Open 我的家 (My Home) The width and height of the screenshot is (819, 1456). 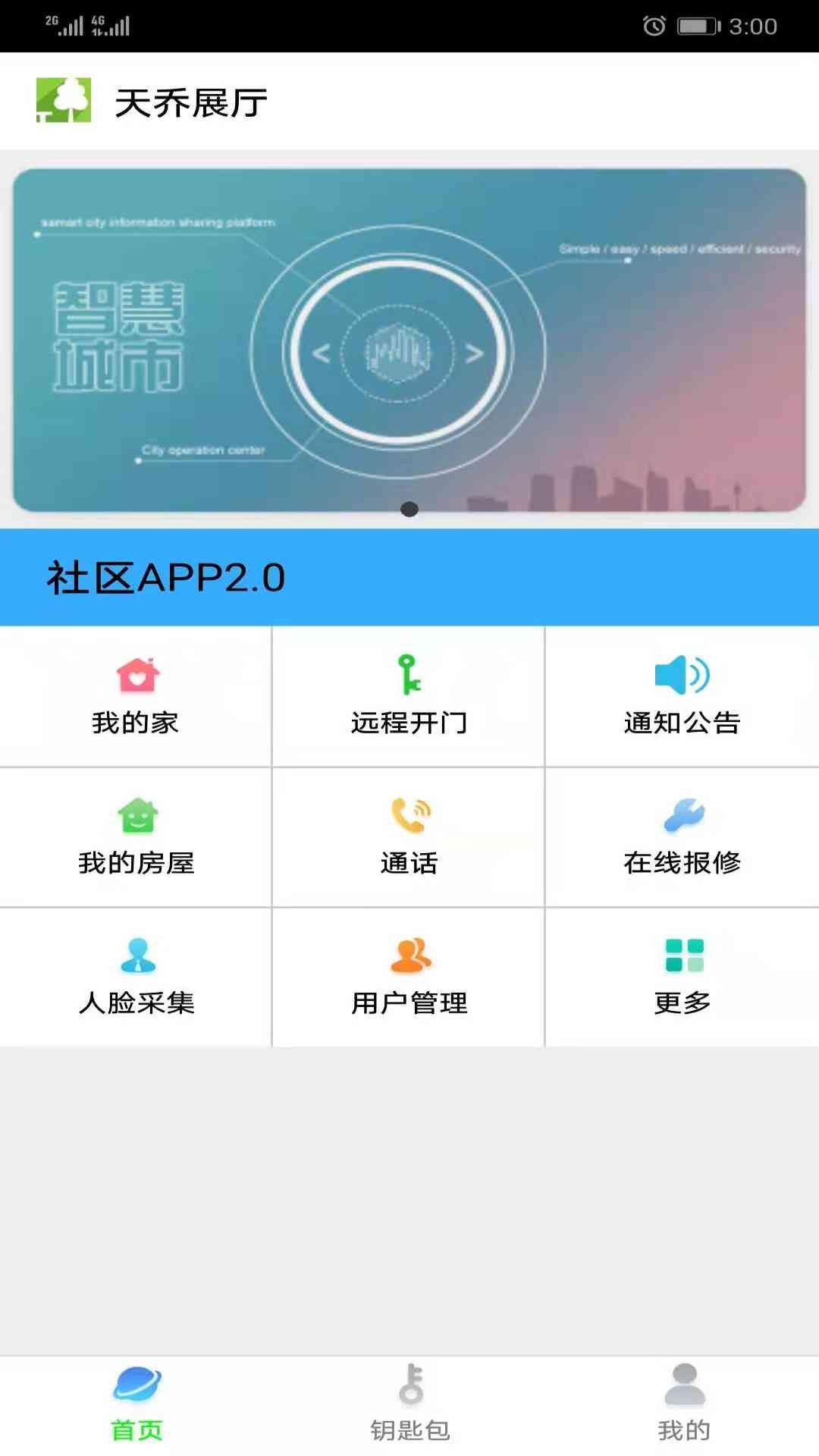click(136, 696)
